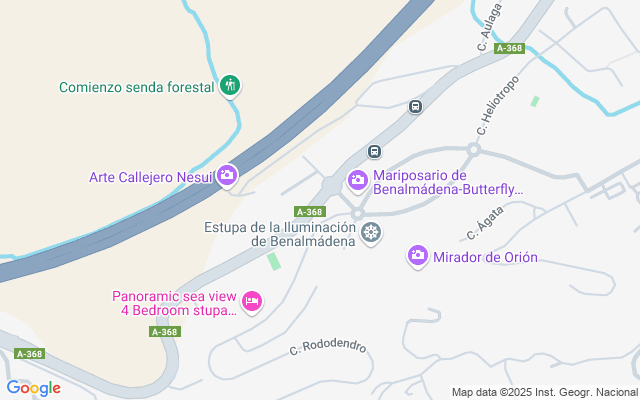Viewport: 640px width, 400px height.
Task: Select the Arte Callejero Nesuí photo spot
Action: click(226, 176)
